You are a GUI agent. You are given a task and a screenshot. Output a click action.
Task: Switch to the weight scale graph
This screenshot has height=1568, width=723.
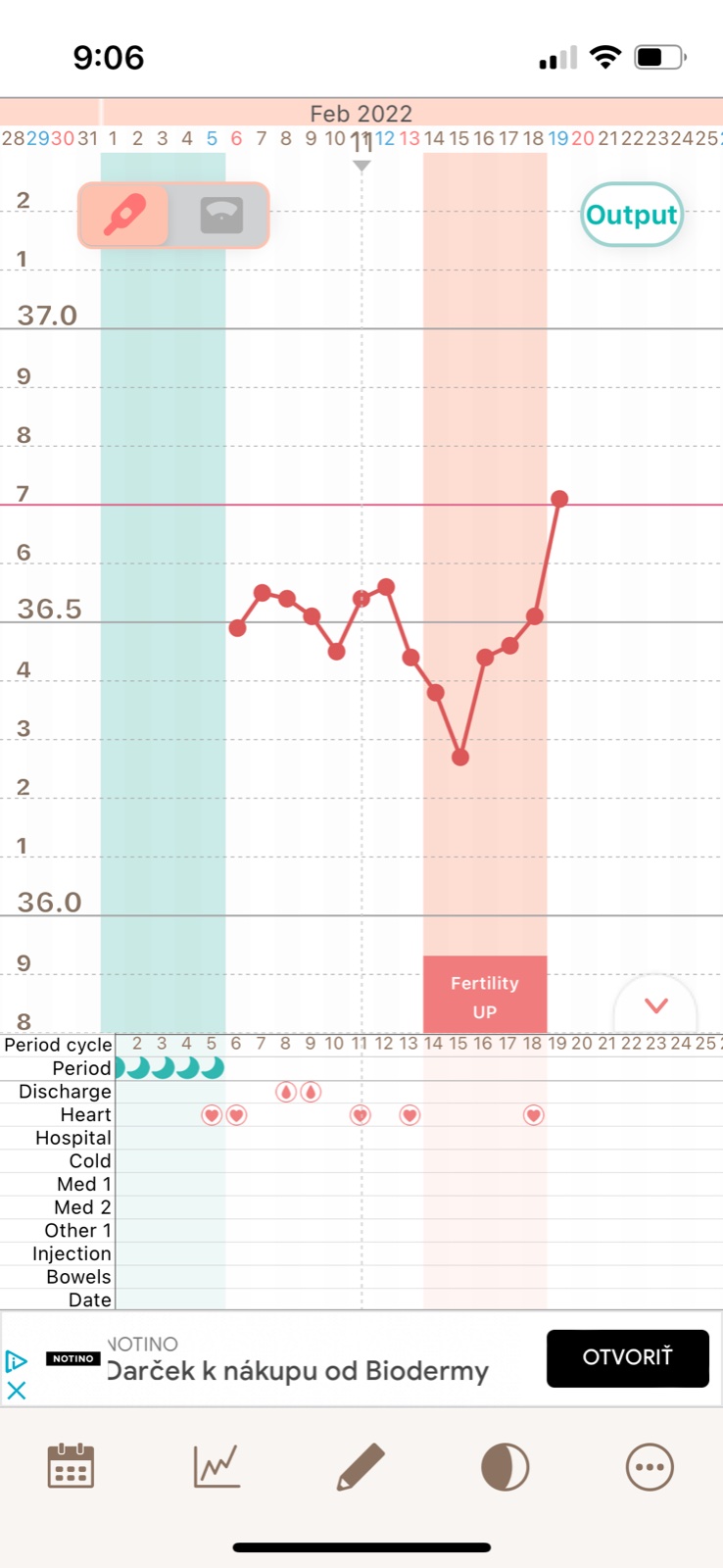221,215
